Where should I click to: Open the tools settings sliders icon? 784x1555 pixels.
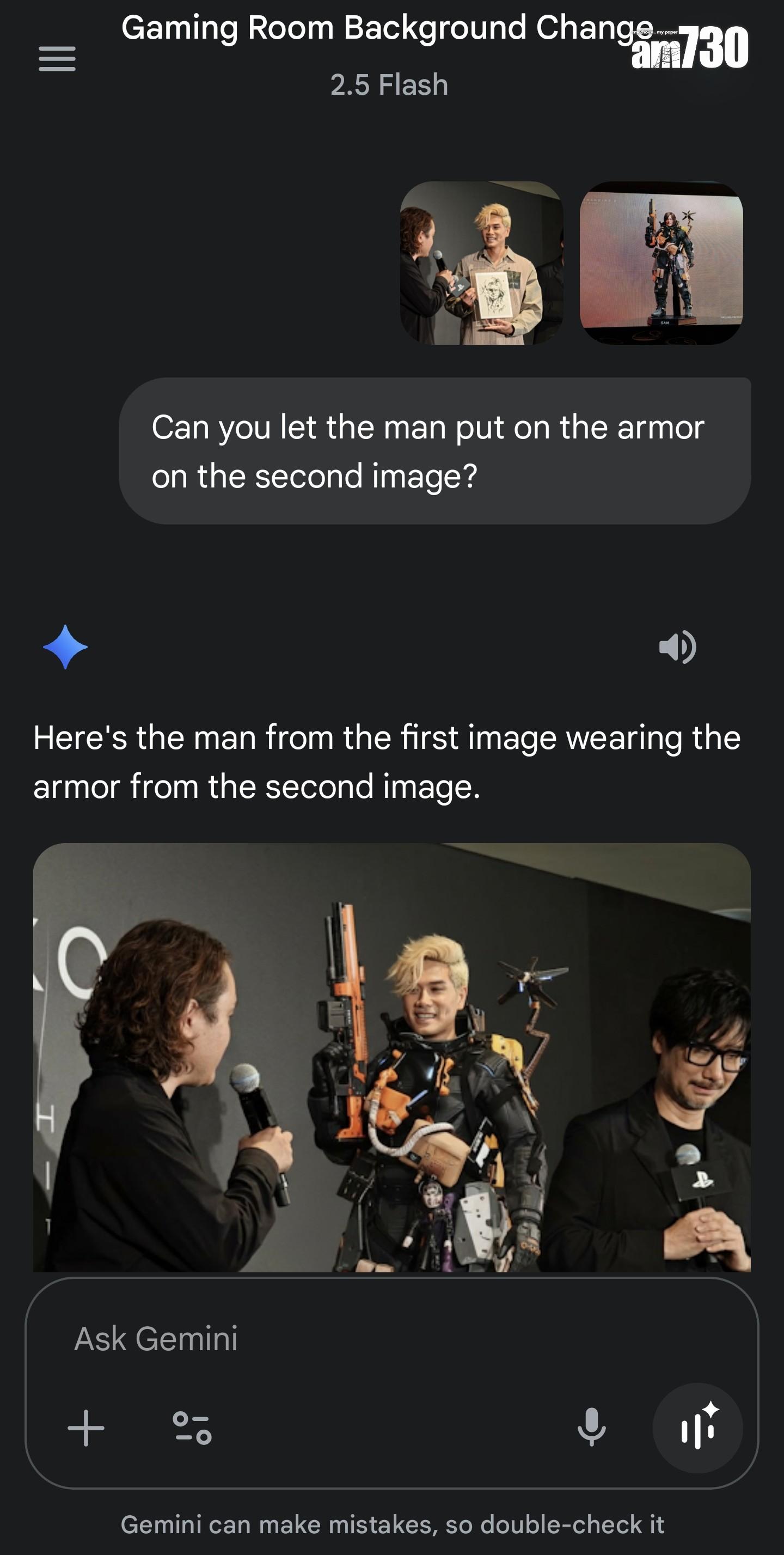pos(192,1428)
